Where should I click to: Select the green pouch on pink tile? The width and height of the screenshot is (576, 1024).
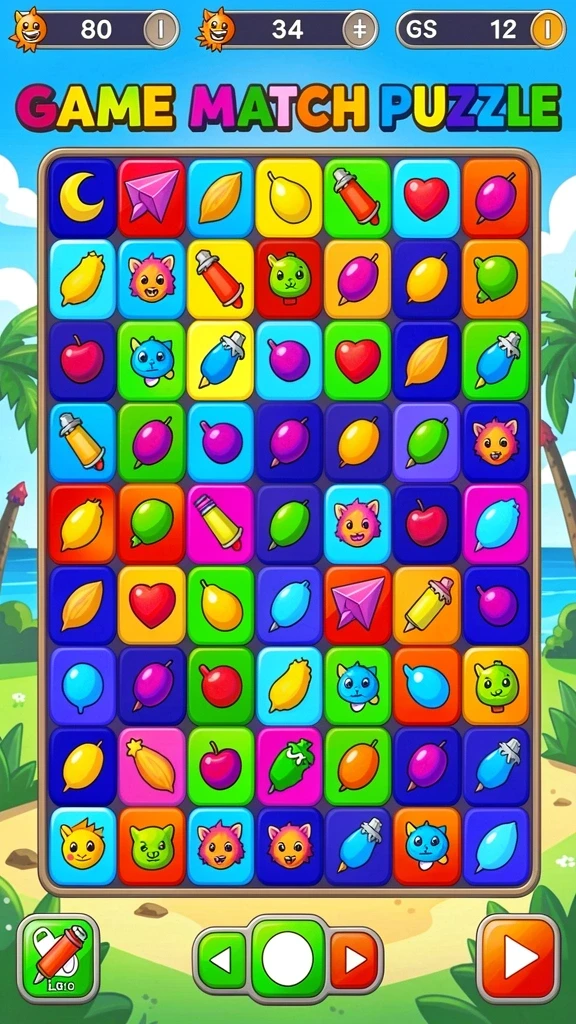(x=289, y=767)
